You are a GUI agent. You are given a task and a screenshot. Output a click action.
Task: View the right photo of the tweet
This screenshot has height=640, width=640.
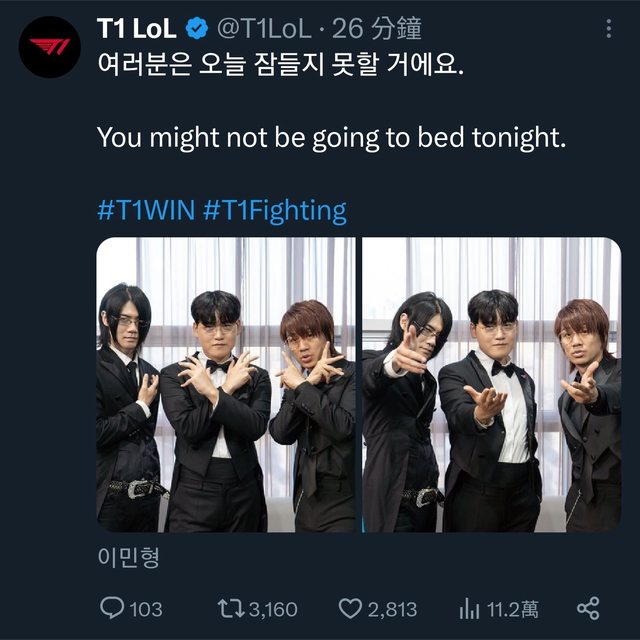(x=491, y=384)
